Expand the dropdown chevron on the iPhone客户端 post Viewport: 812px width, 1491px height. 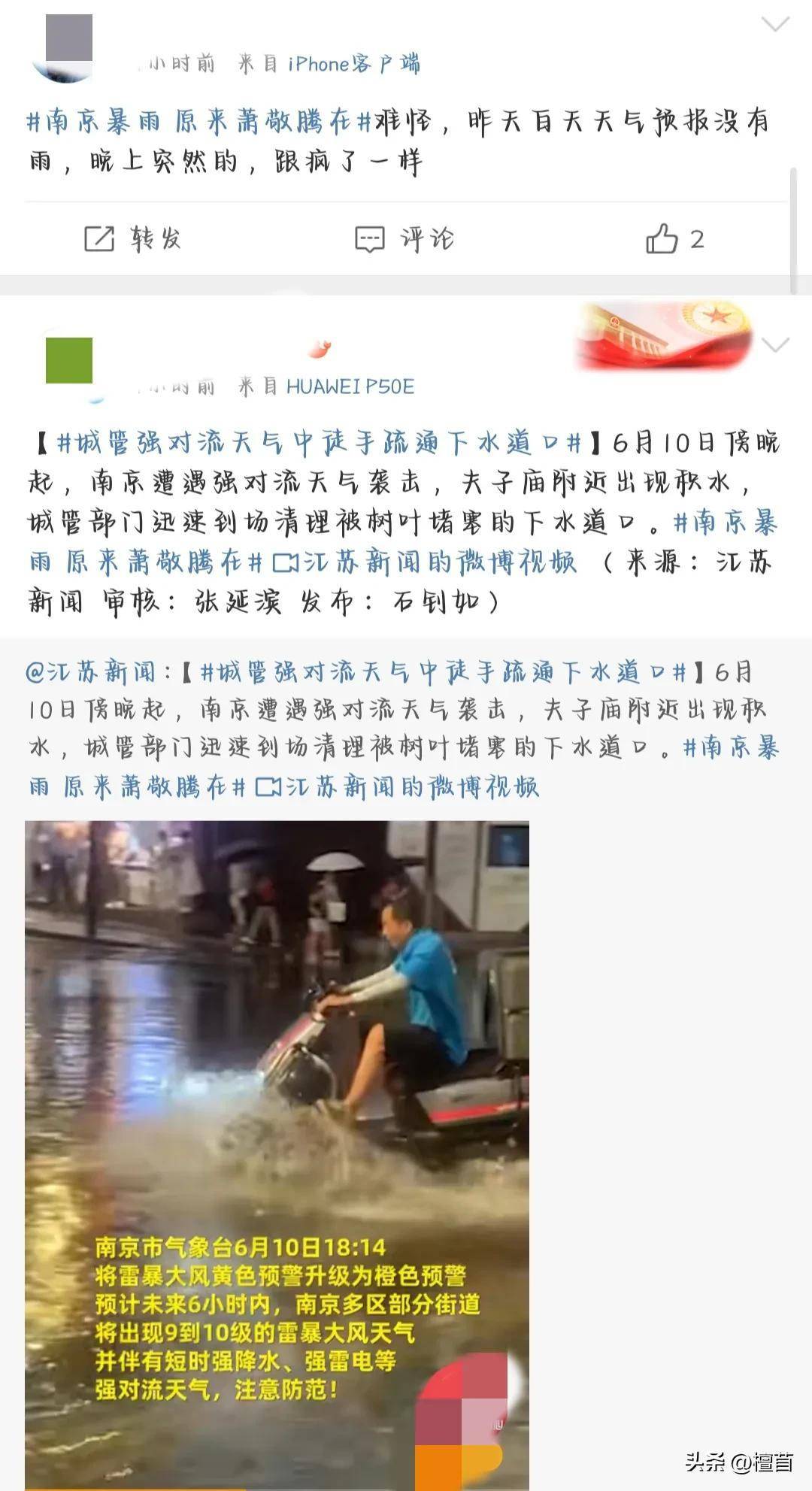pyautogui.click(x=775, y=25)
